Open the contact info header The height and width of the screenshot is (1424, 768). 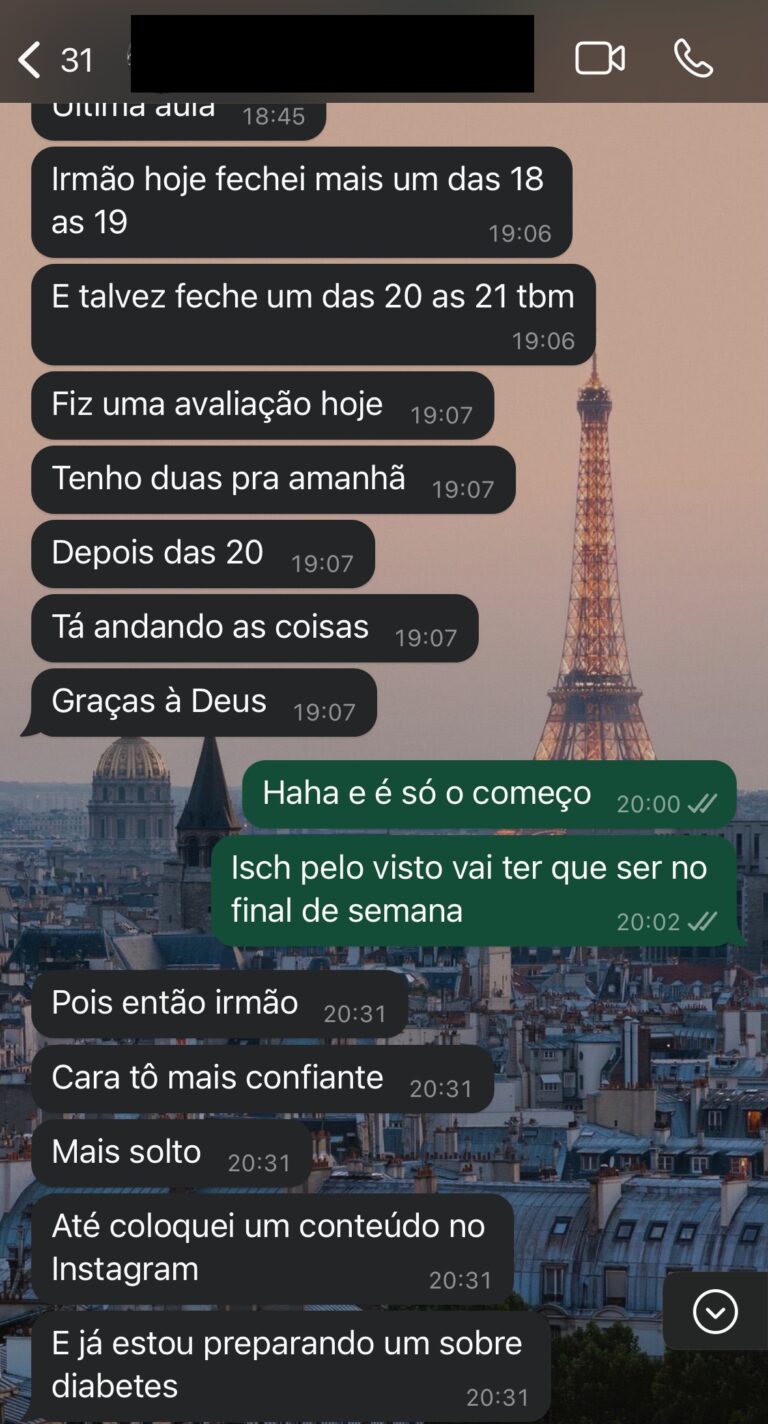(332, 54)
